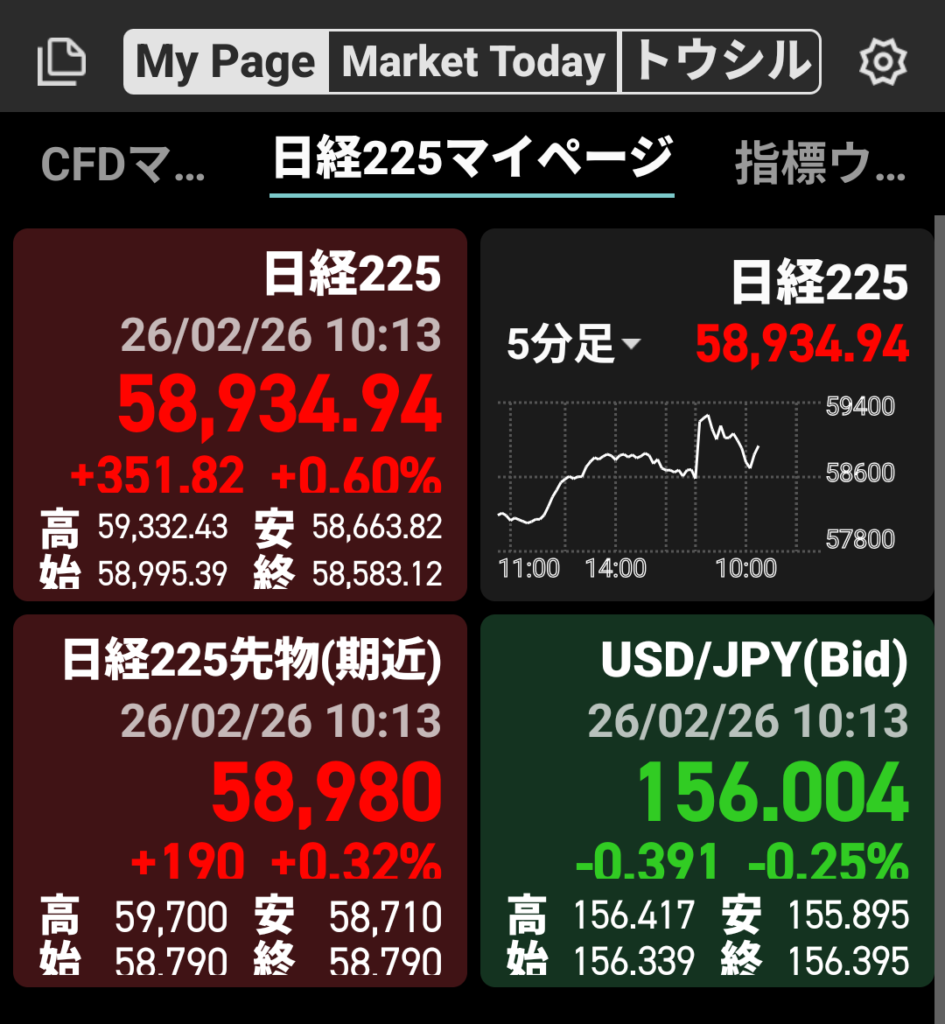Change the 5分足 chart interval
Viewport: 945px width, 1024px height.
(574, 346)
